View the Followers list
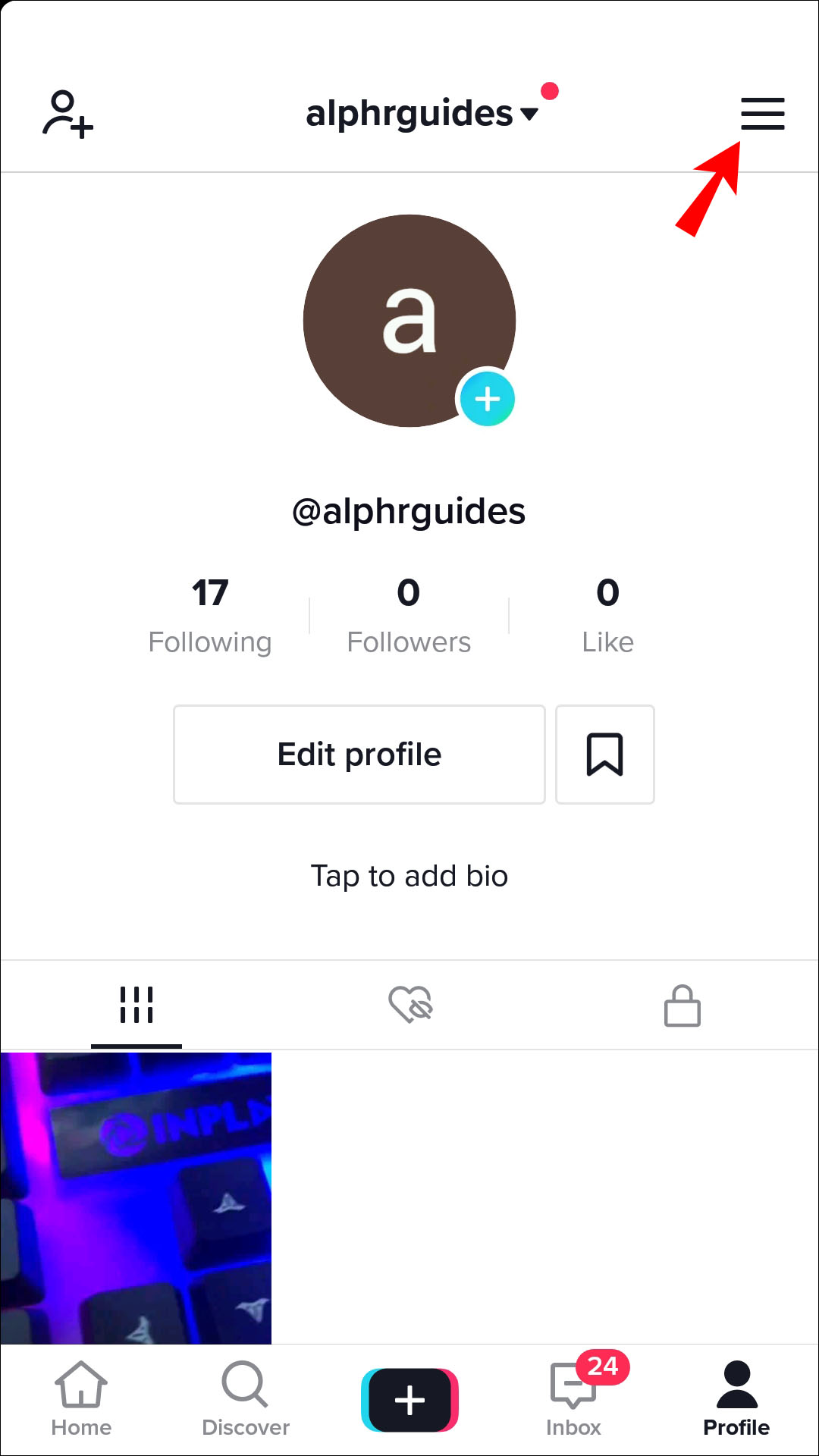 point(409,616)
